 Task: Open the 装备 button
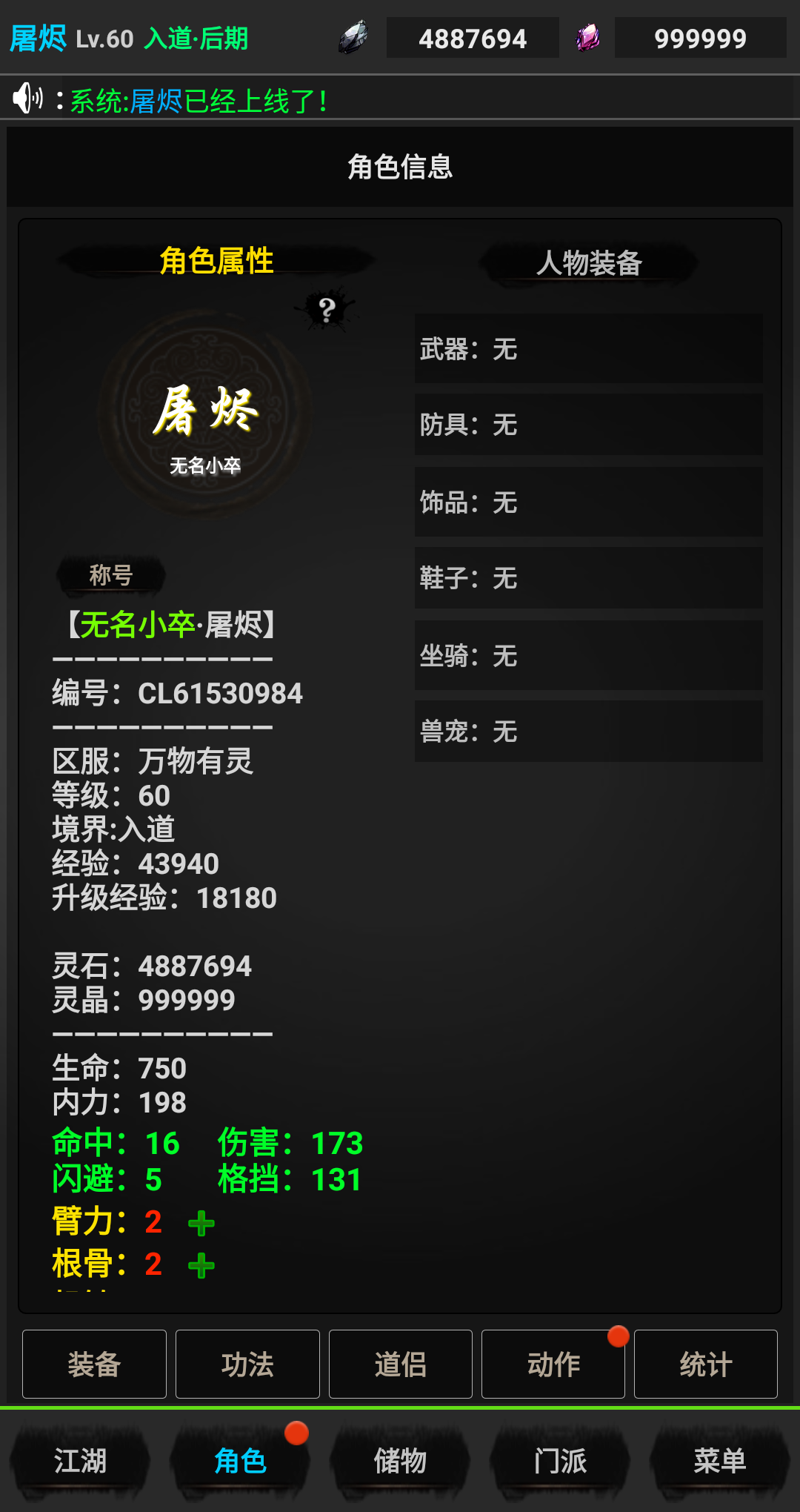click(94, 1364)
